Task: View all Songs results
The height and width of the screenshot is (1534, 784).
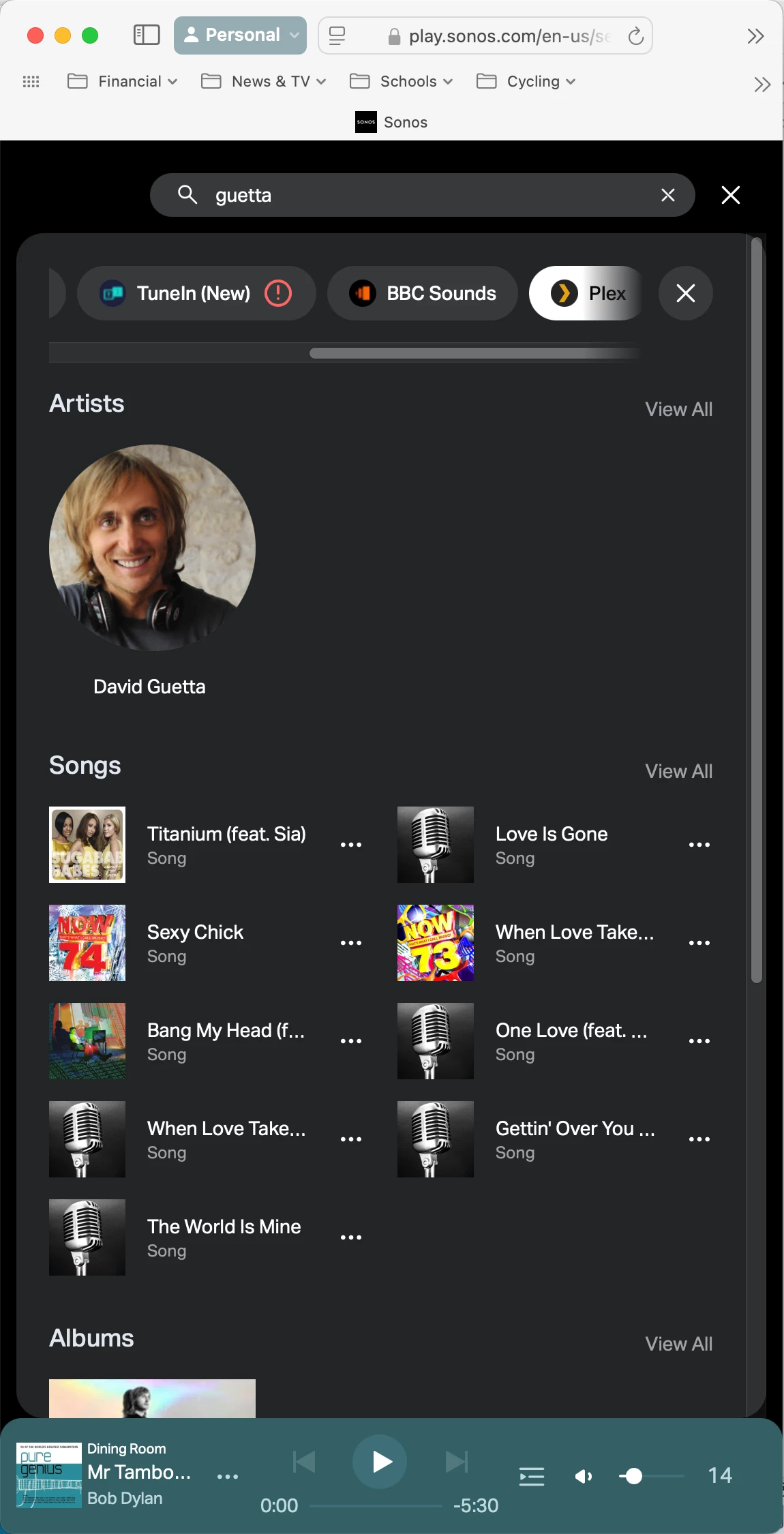Action: point(678,771)
